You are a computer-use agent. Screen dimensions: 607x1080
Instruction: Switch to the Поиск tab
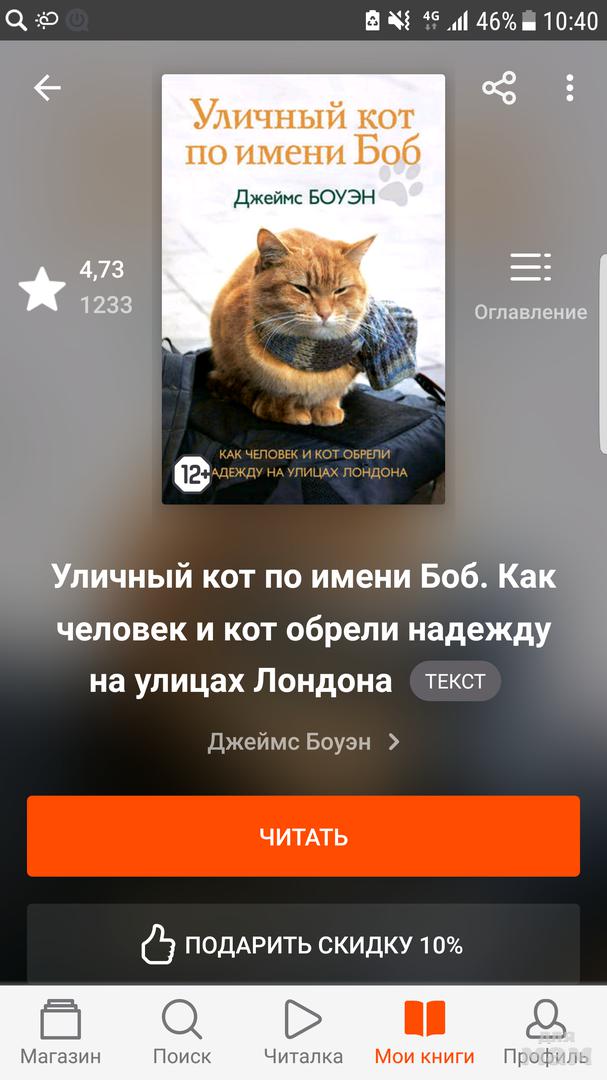point(182,1033)
